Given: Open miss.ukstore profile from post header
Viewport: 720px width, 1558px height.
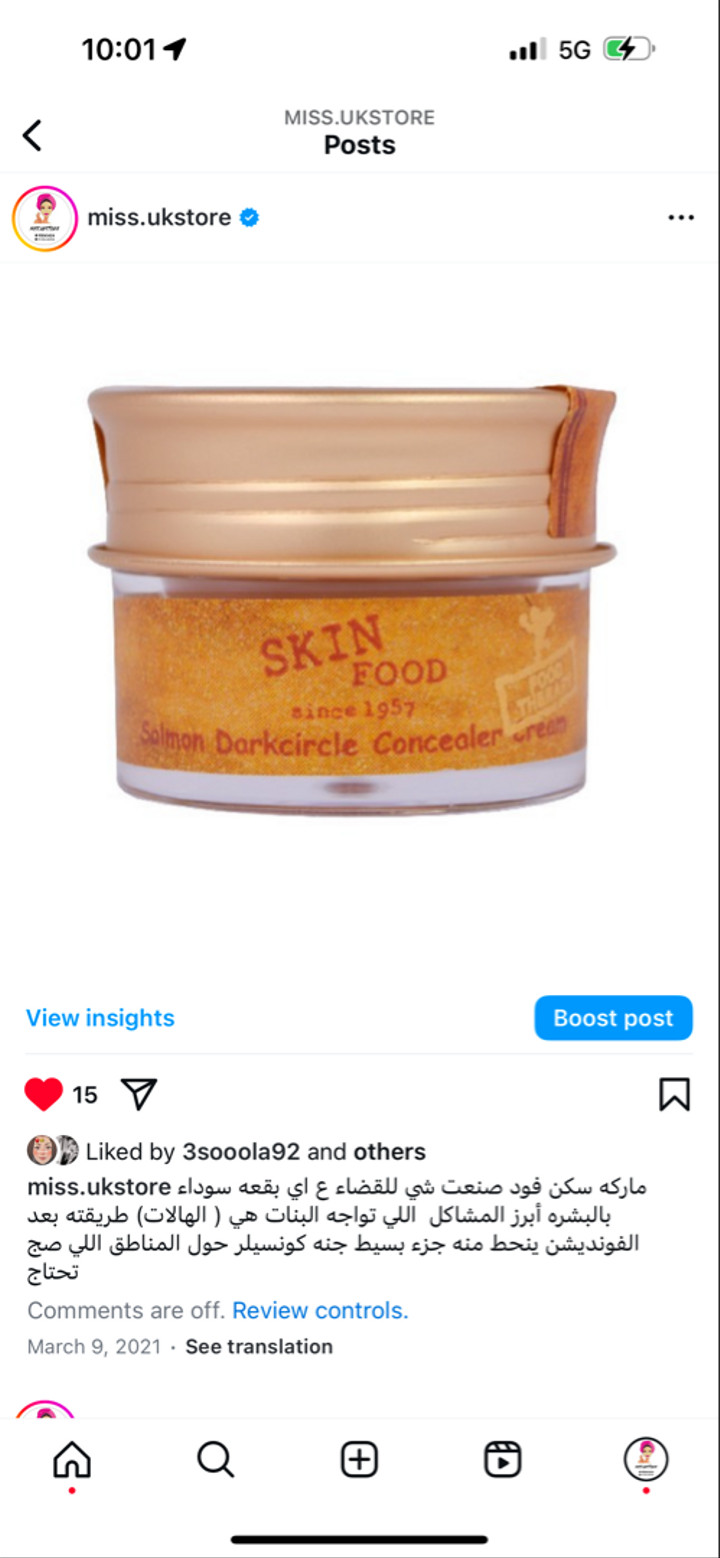Looking at the screenshot, I should coord(159,217).
